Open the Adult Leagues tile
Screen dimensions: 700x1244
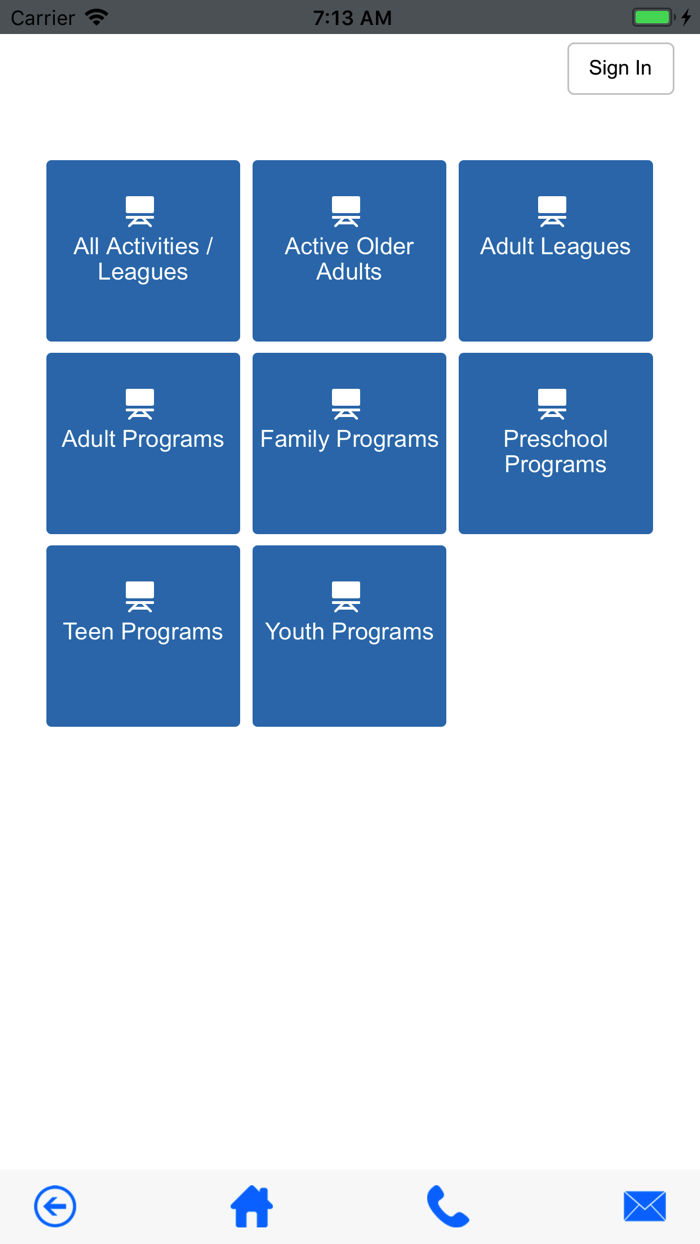555,251
